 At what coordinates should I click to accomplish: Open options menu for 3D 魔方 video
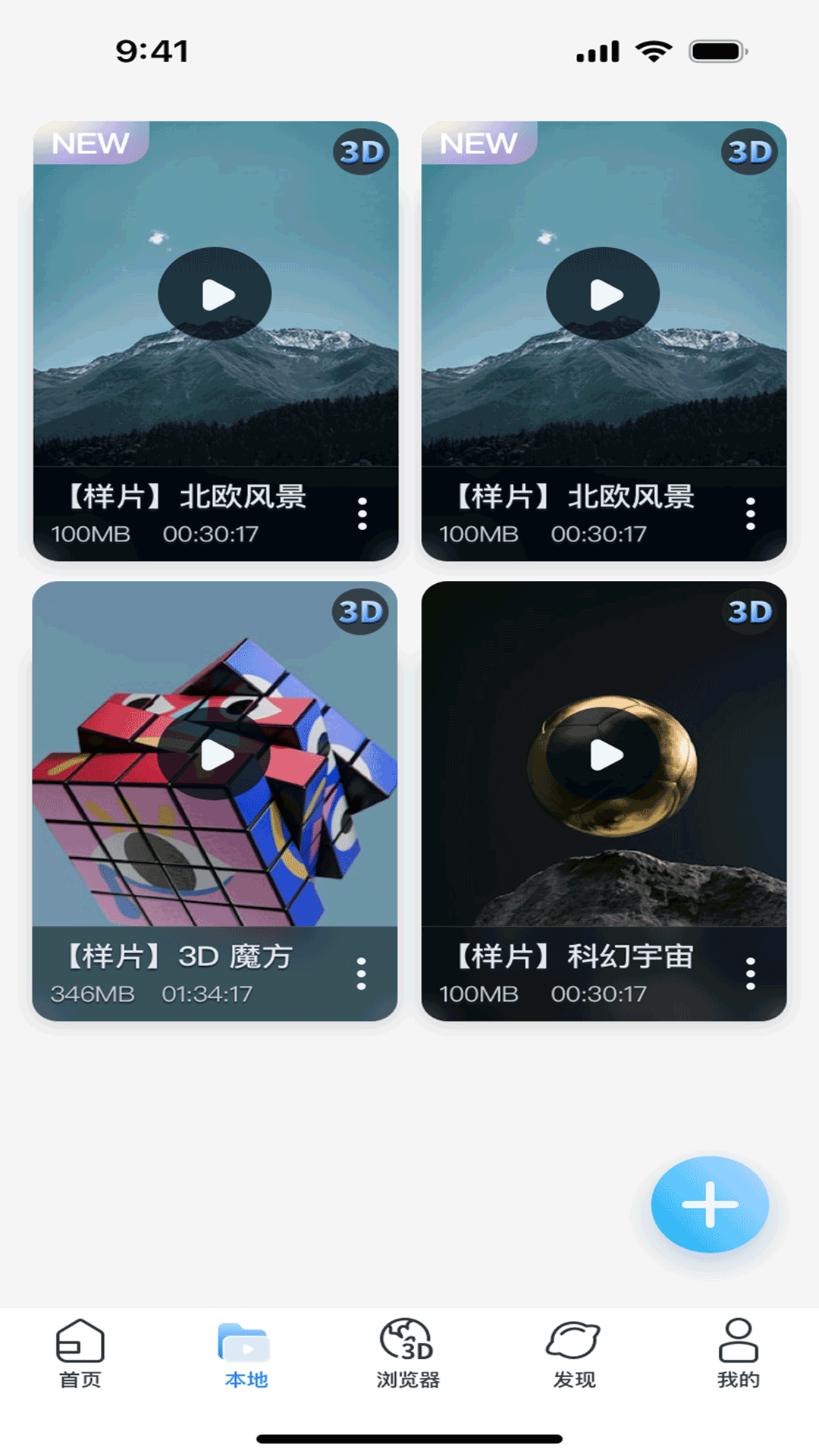point(362,974)
